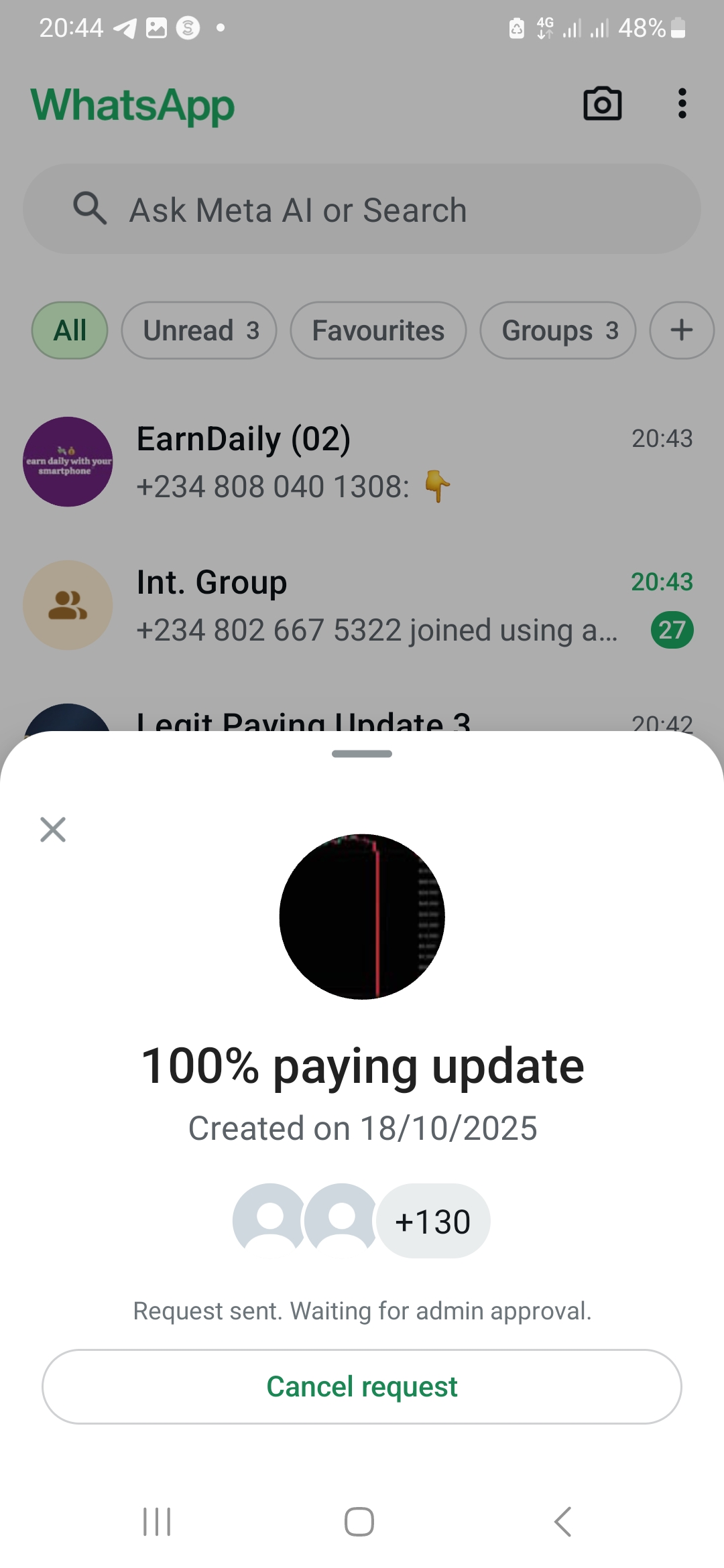Cancel the group join request
Screen dimensions: 724x1568
point(362,1386)
